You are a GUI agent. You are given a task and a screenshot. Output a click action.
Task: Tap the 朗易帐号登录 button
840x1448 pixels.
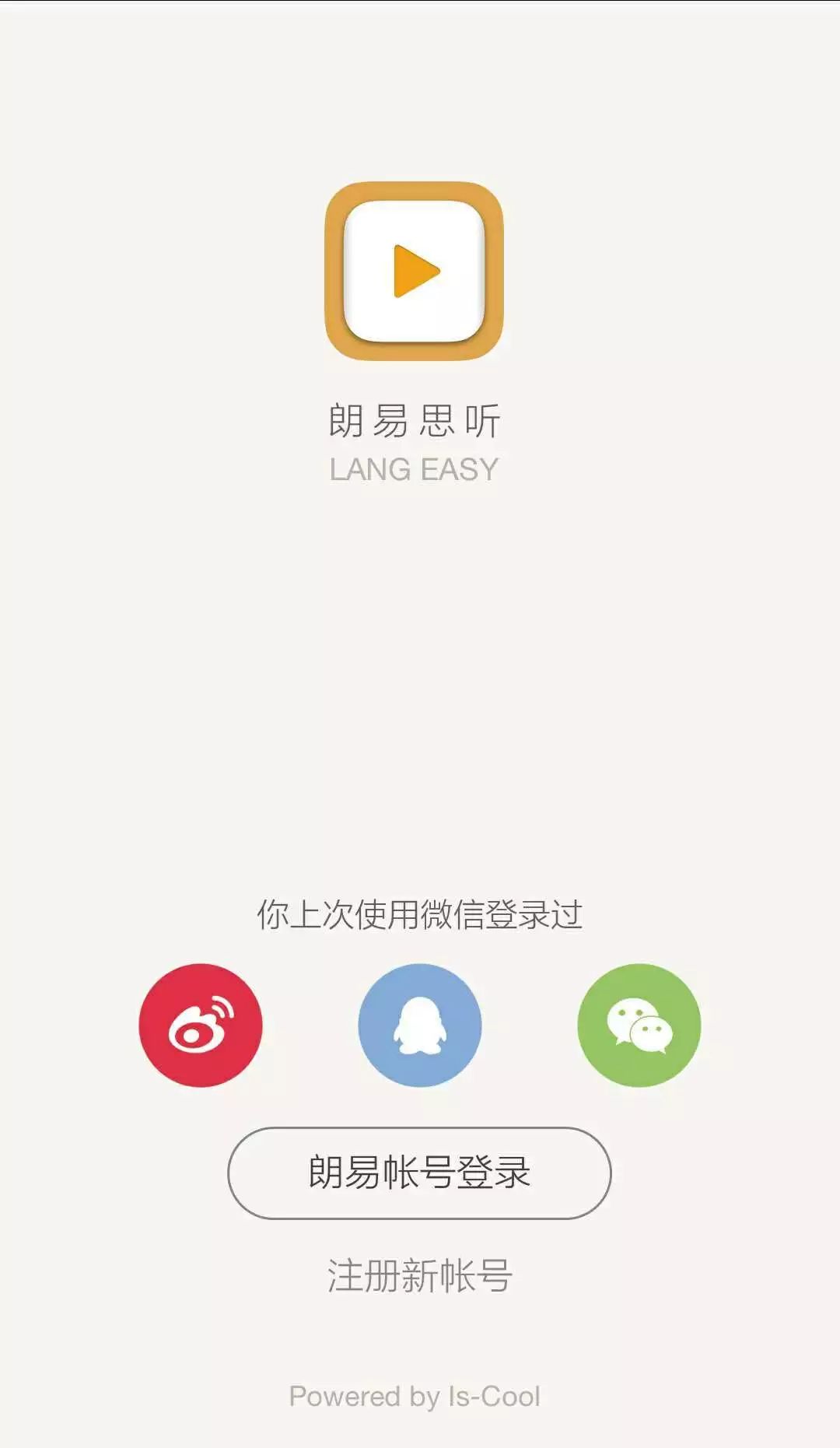(x=419, y=1173)
